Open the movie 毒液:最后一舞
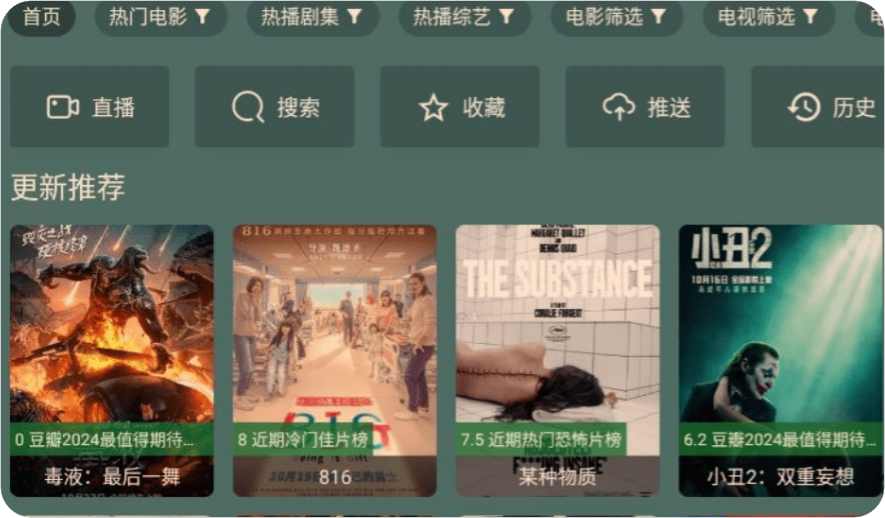 [x=112, y=360]
